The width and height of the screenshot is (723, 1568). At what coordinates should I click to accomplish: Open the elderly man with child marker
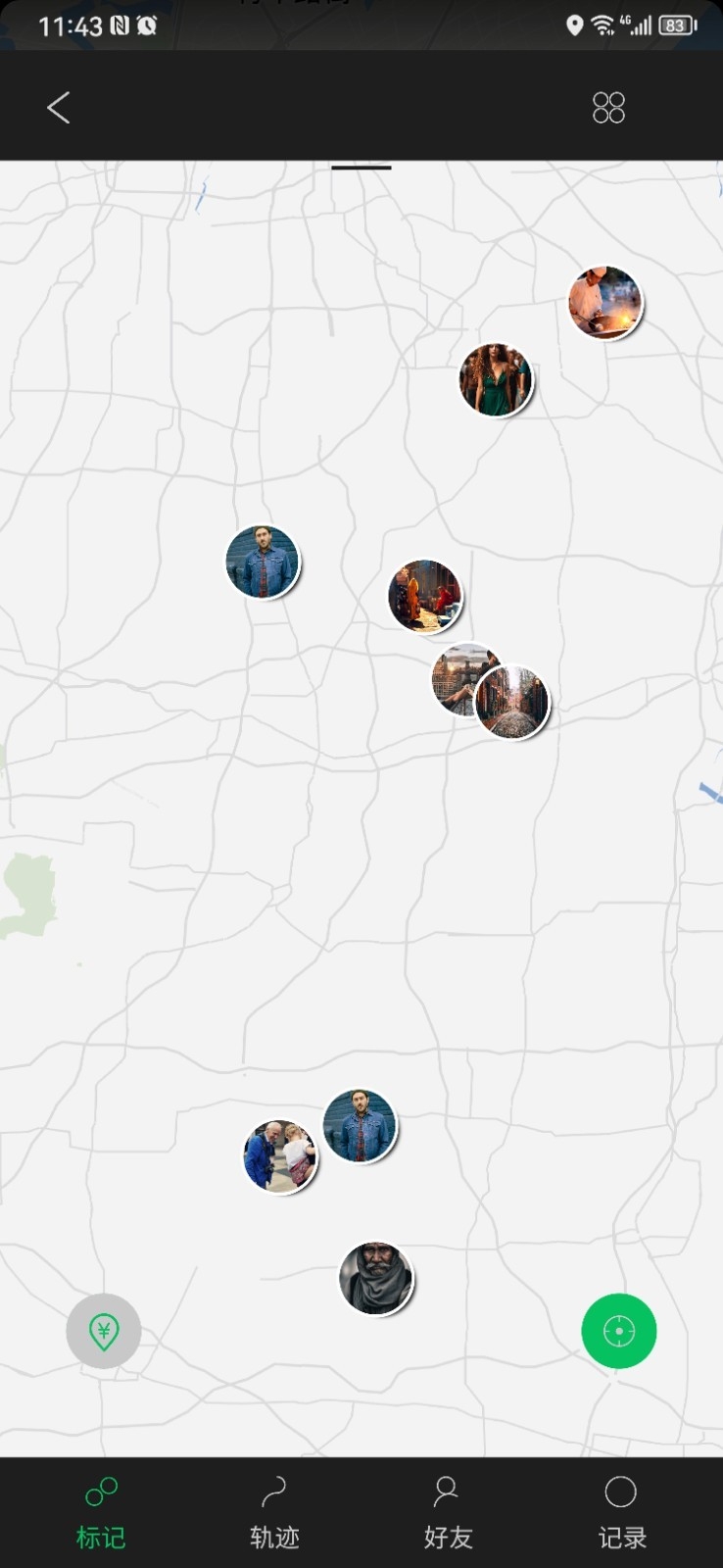pyautogui.click(x=279, y=1156)
